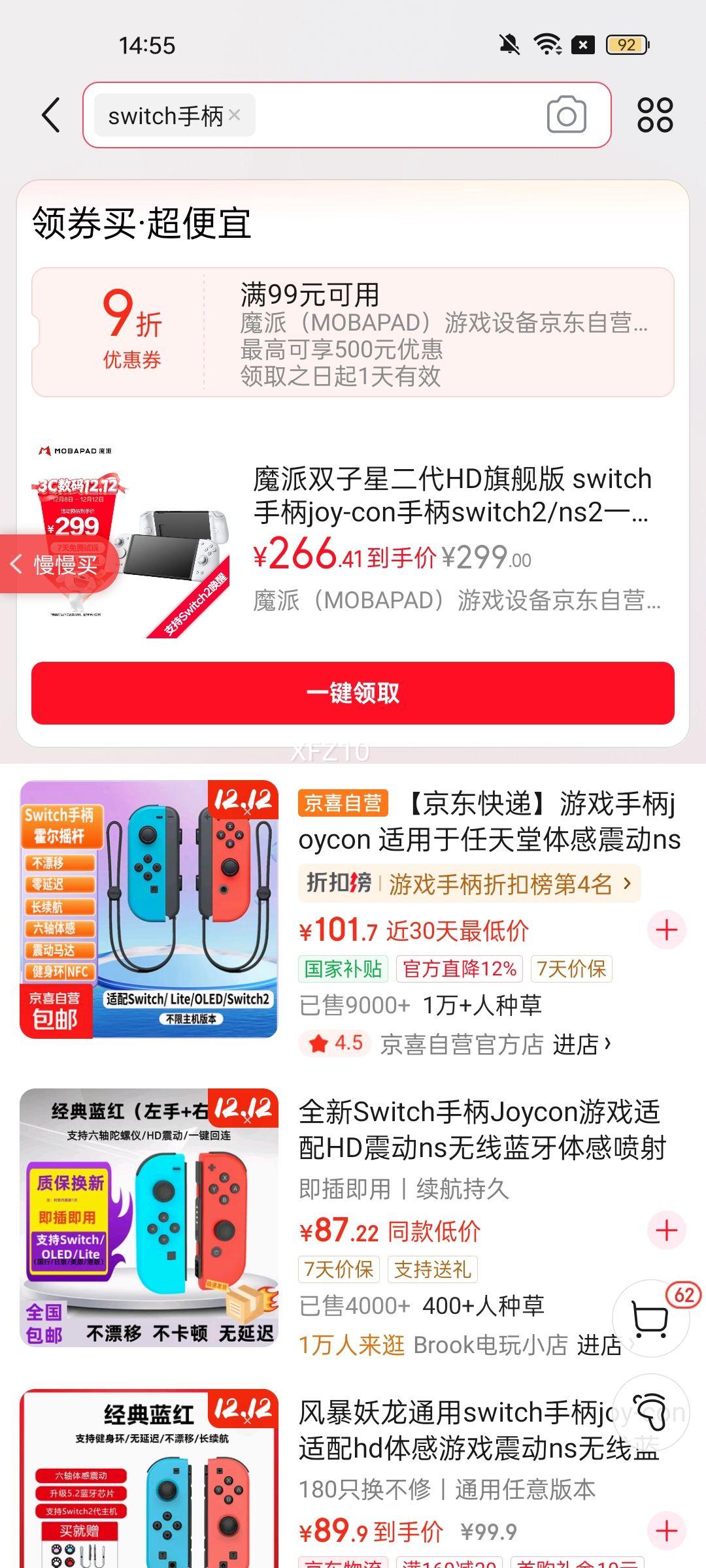Check the battery indicator showing 92

(626, 45)
